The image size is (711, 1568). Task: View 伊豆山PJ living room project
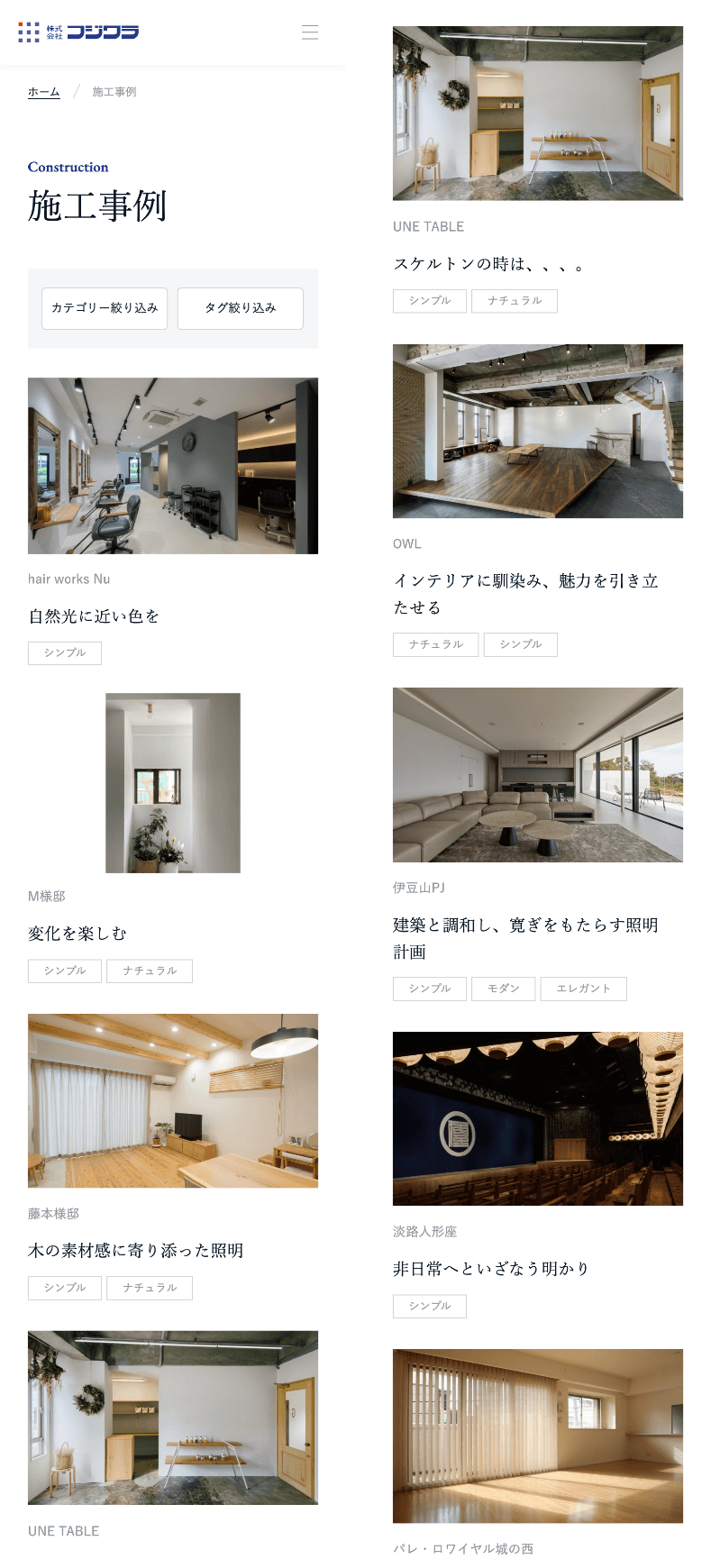(x=538, y=774)
